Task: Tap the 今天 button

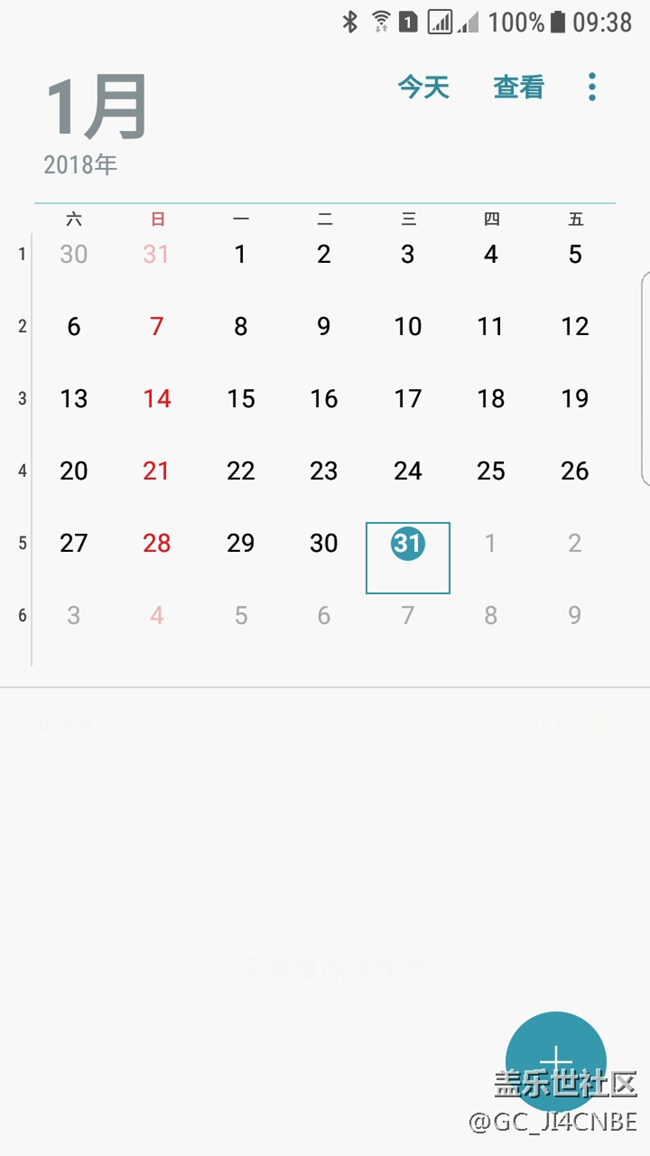Action: point(424,87)
